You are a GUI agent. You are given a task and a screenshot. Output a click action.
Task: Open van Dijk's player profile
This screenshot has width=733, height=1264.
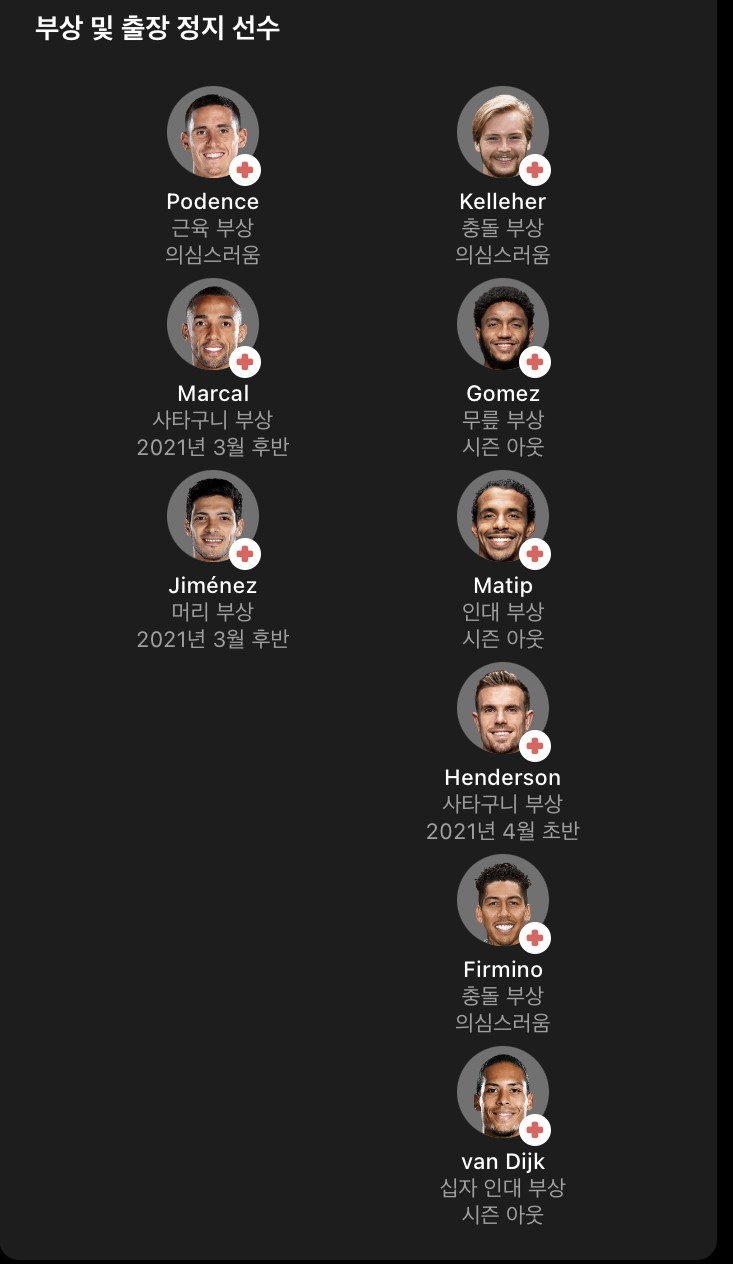click(x=503, y=1136)
